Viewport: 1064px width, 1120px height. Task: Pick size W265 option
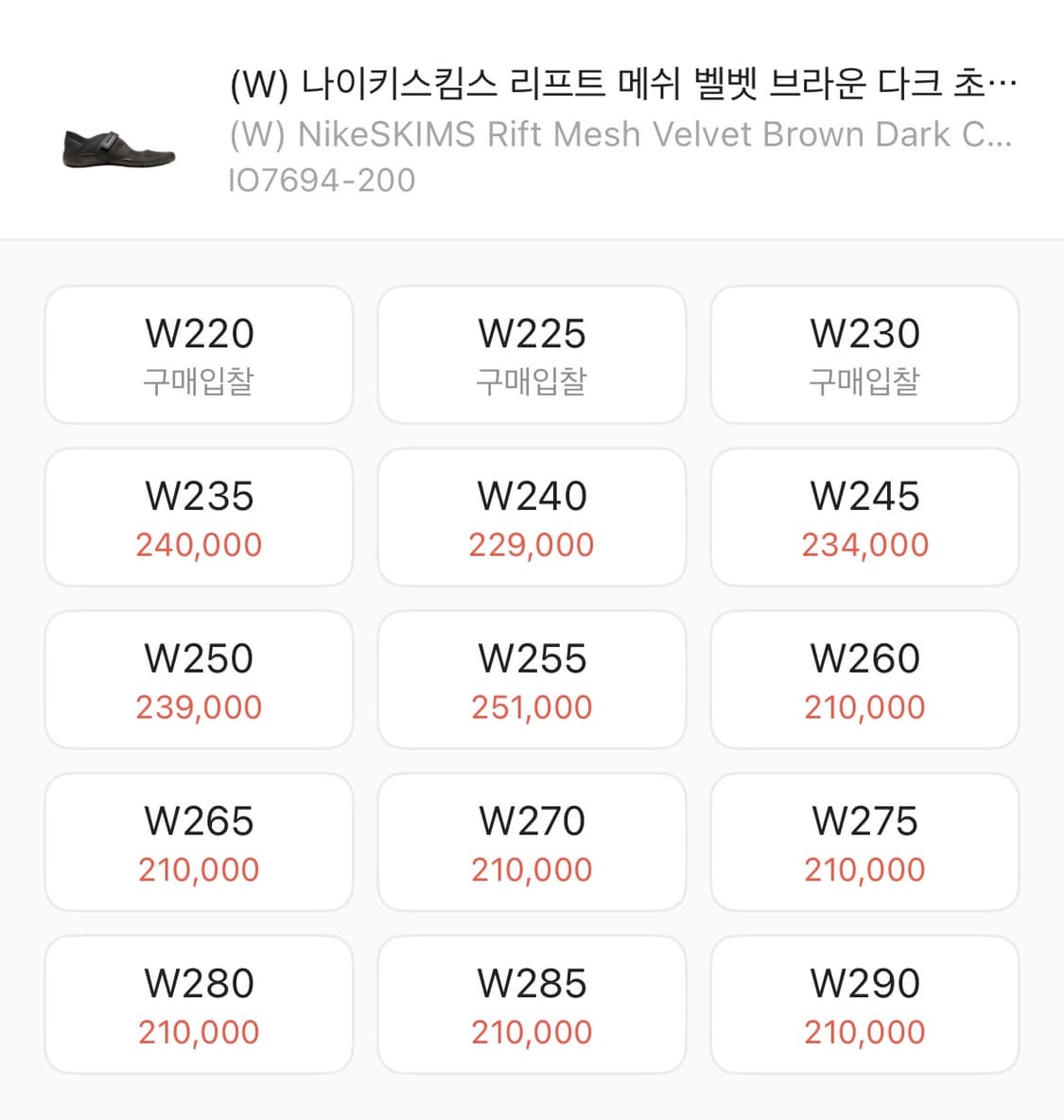[x=198, y=842]
